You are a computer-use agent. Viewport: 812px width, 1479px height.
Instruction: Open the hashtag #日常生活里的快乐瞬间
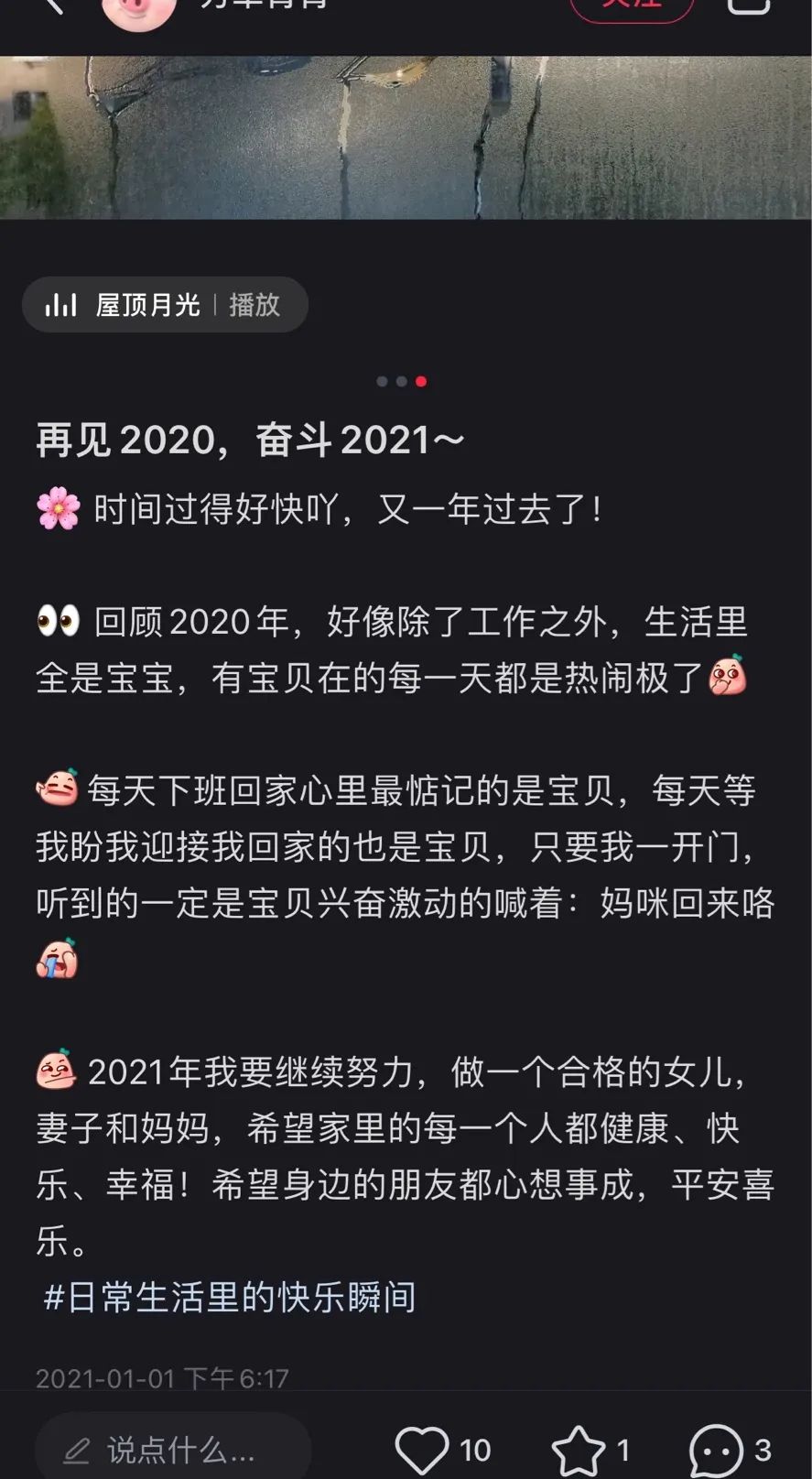[230, 1298]
